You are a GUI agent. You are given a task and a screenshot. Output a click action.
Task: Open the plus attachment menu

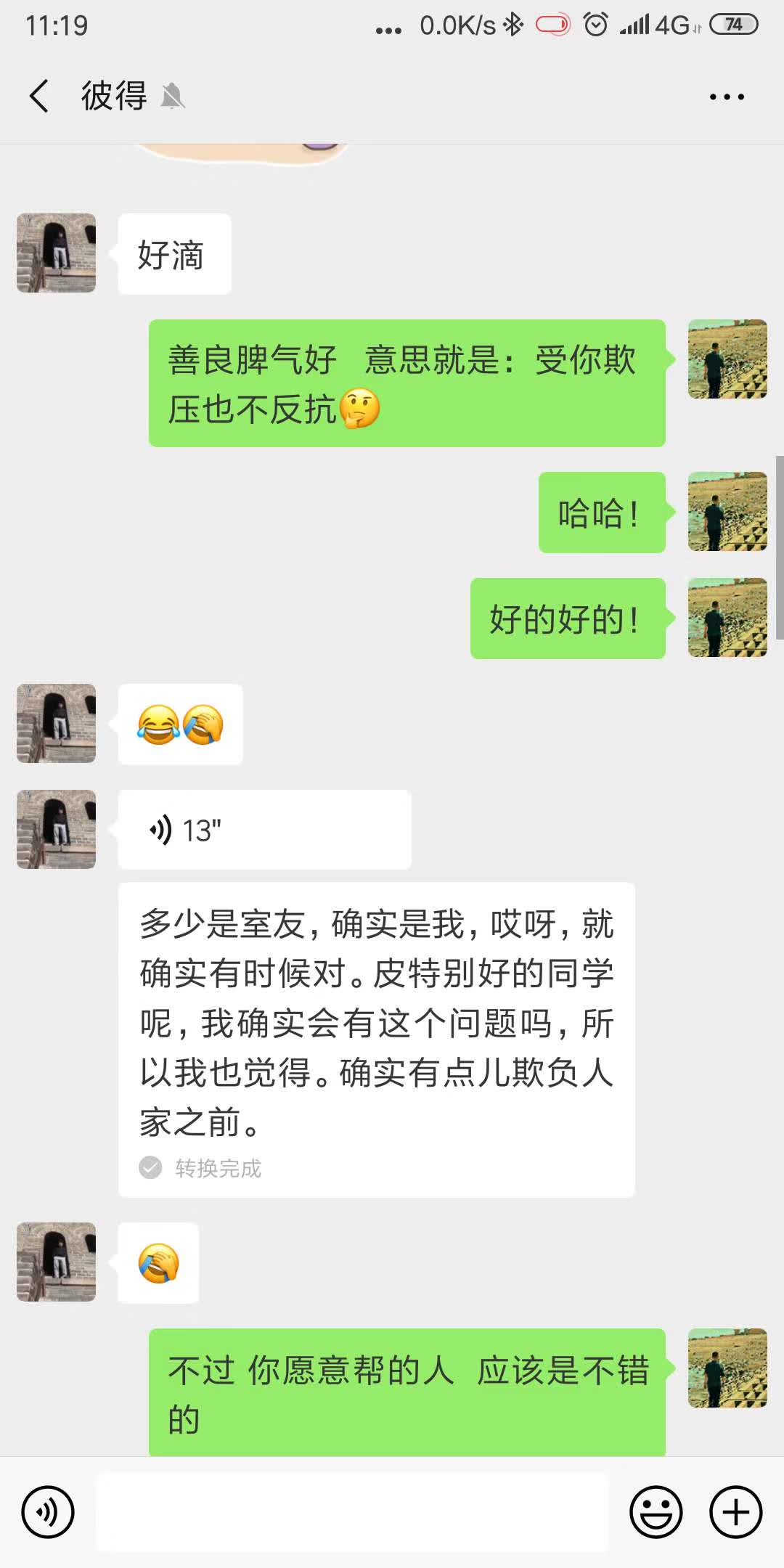(x=735, y=1512)
